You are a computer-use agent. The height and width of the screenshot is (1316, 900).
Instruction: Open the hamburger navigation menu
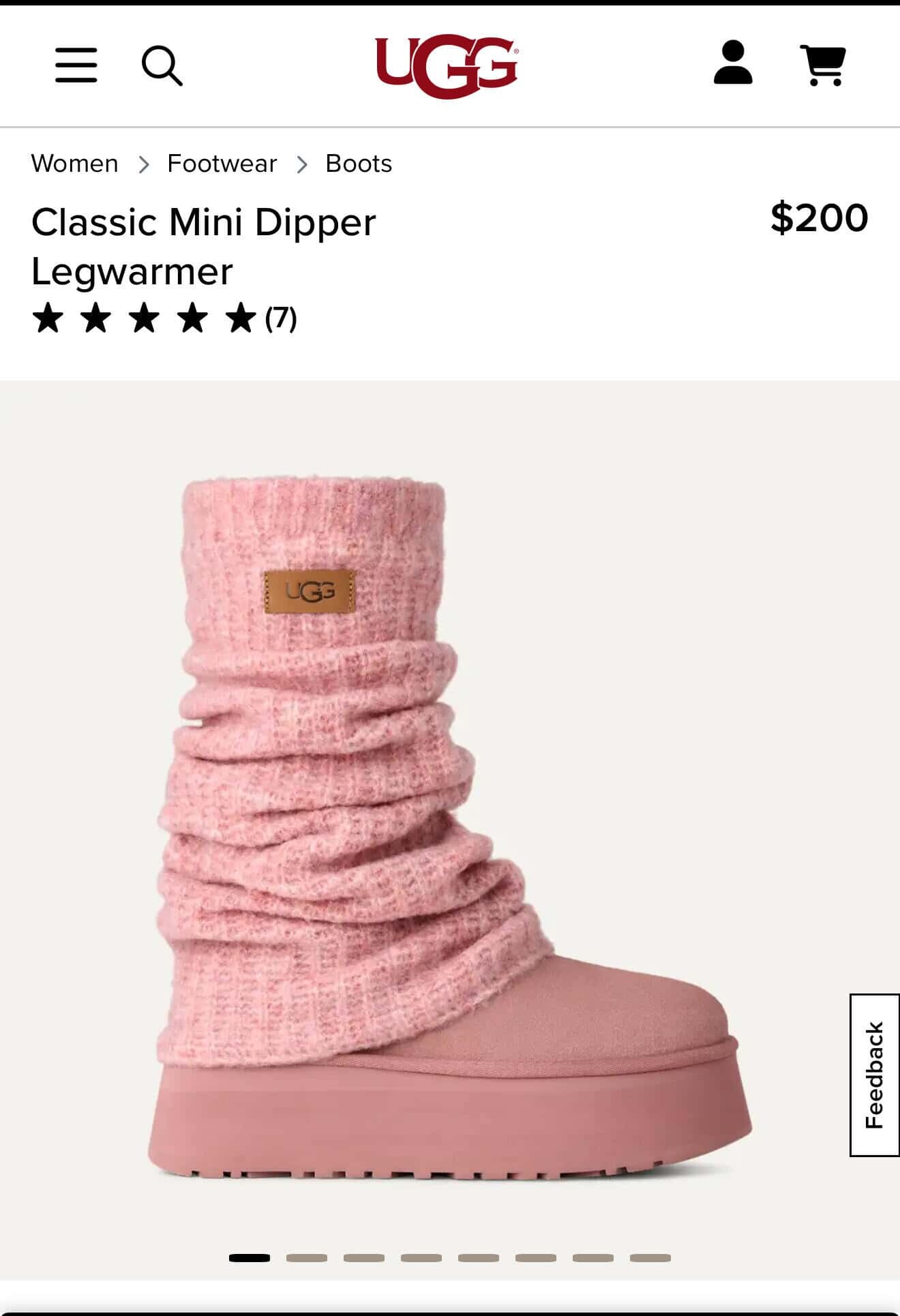click(x=76, y=65)
